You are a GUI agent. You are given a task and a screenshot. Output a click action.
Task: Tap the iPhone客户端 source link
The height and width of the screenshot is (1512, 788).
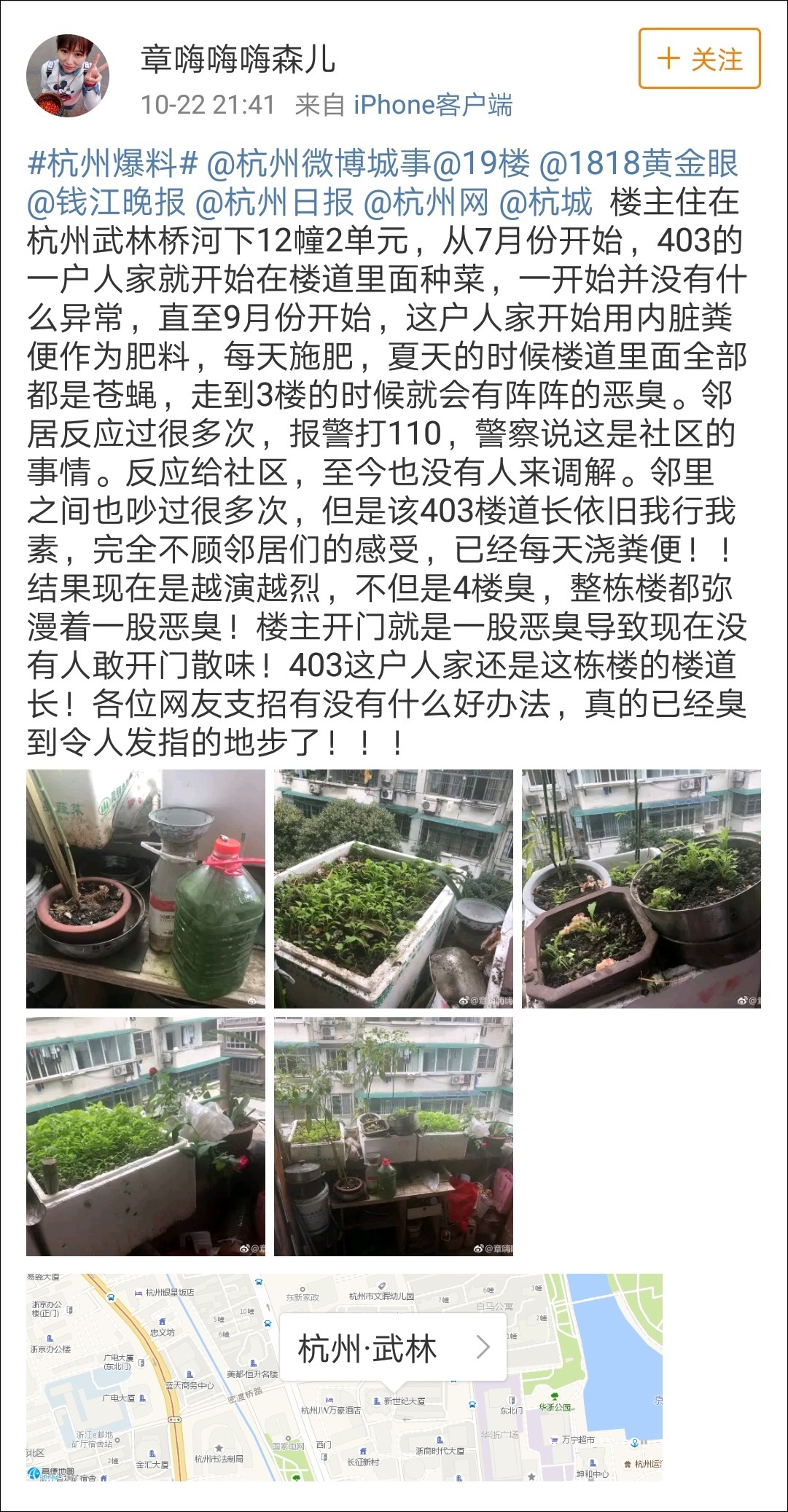pos(433,105)
